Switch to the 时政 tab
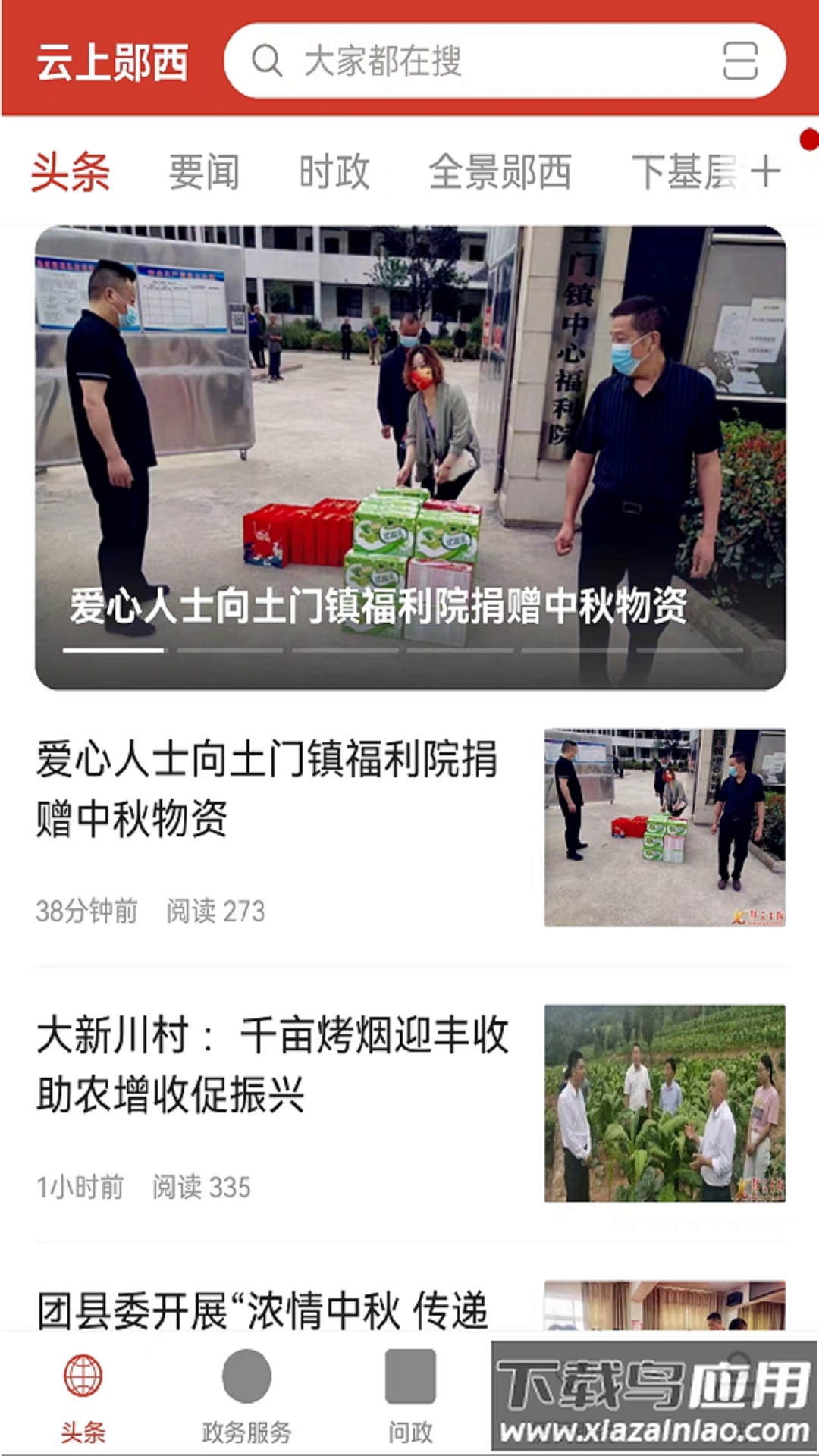Screen dimensions: 819x1456 pyautogui.click(x=335, y=171)
